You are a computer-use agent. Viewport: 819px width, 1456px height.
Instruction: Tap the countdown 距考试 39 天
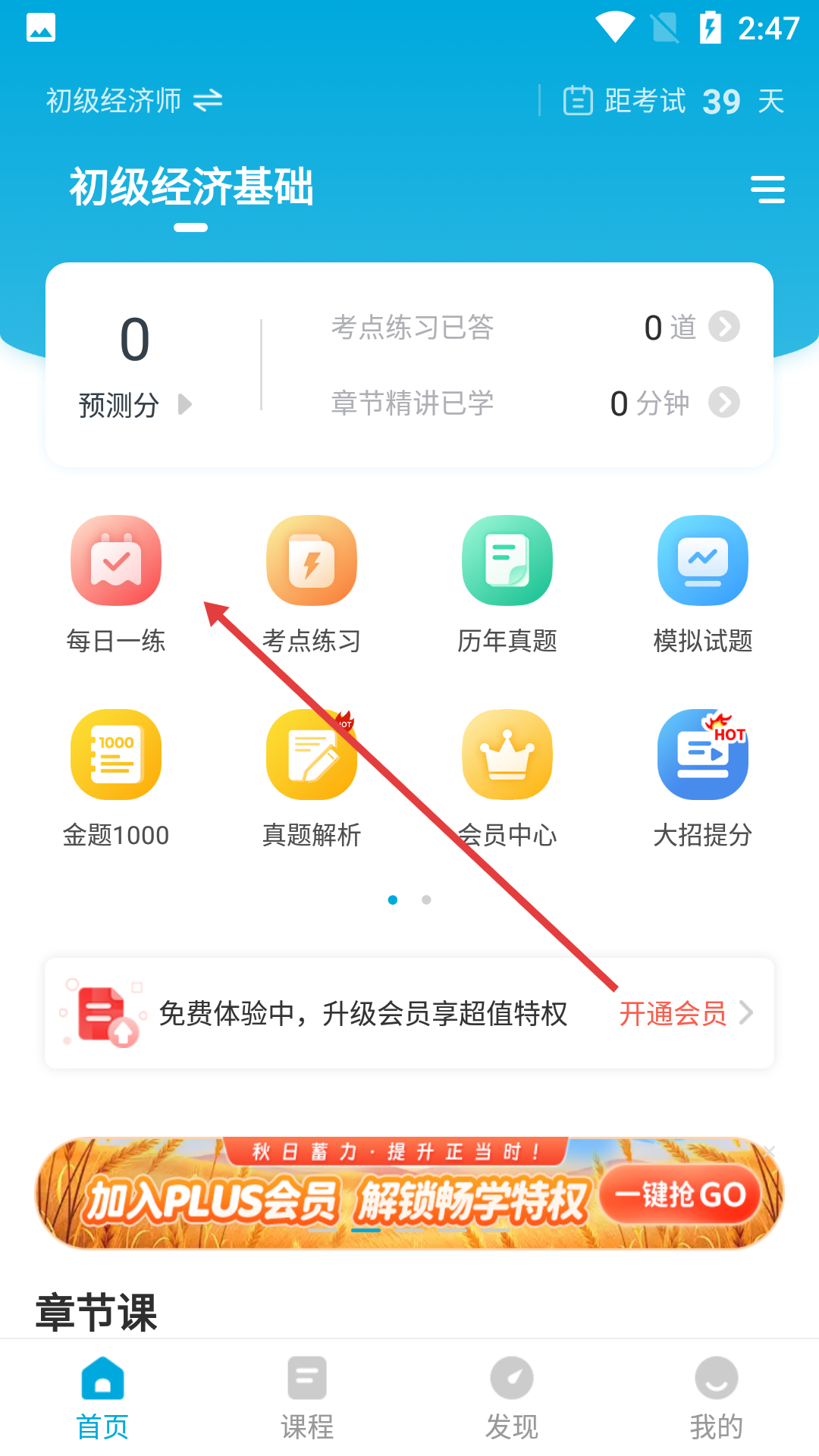click(x=673, y=101)
